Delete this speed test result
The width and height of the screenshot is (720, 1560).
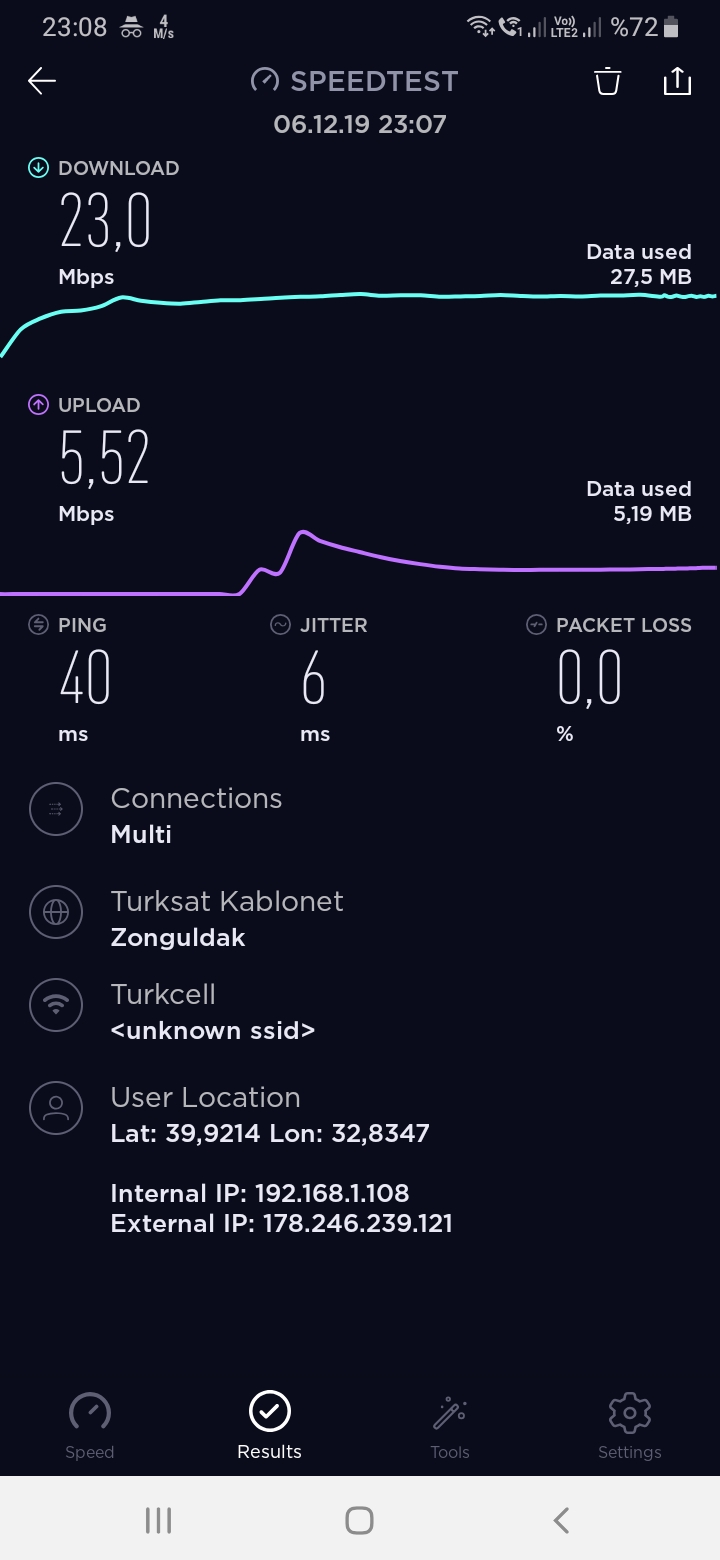608,81
